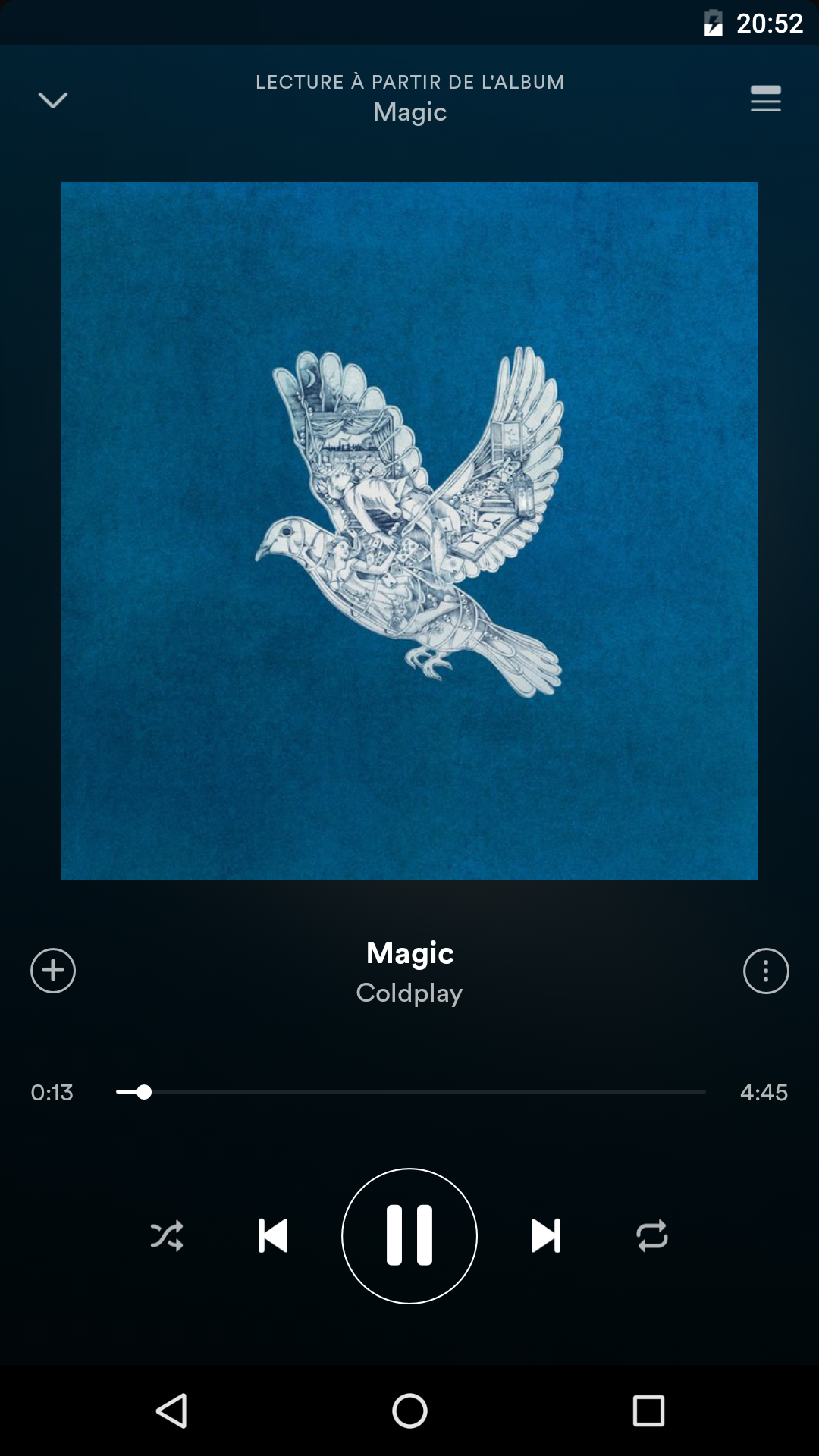Tap the Android back button
Viewport: 819px width, 1456px height.
pyautogui.click(x=171, y=1411)
